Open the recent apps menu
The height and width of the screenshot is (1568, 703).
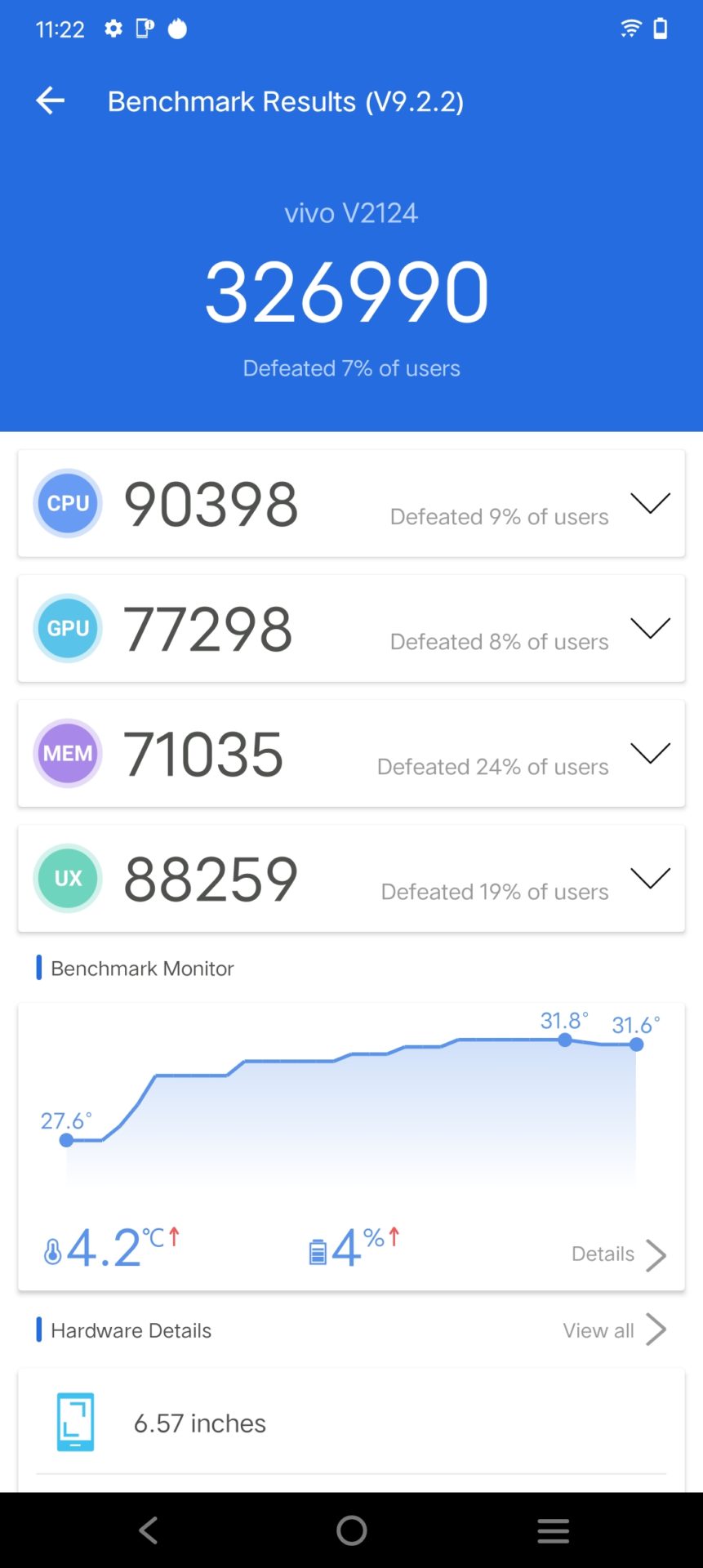point(553,1530)
